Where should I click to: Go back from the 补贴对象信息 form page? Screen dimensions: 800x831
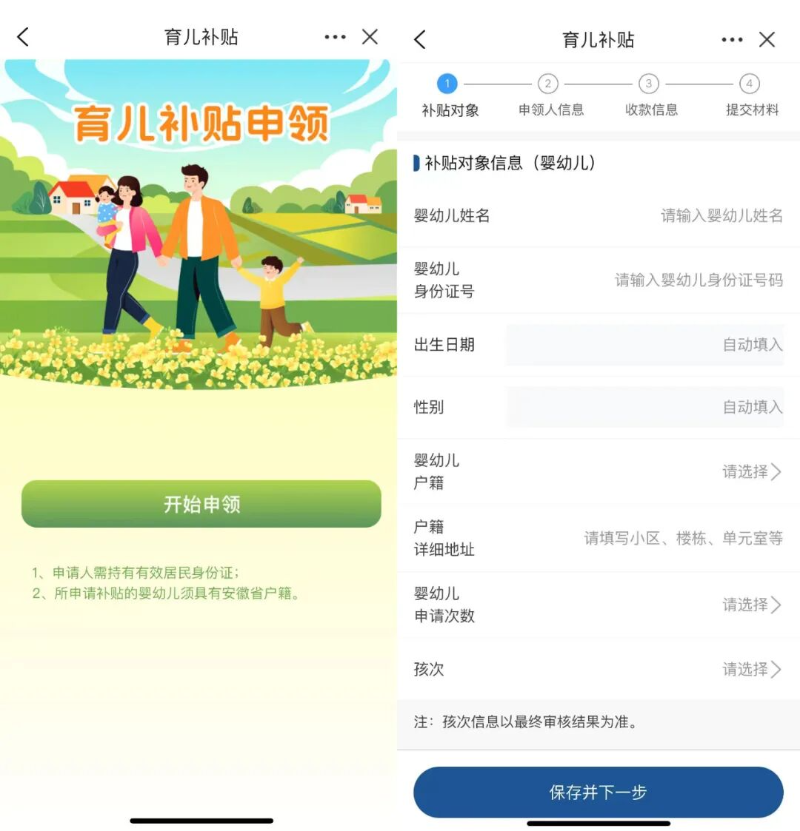(x=420, y=39)
